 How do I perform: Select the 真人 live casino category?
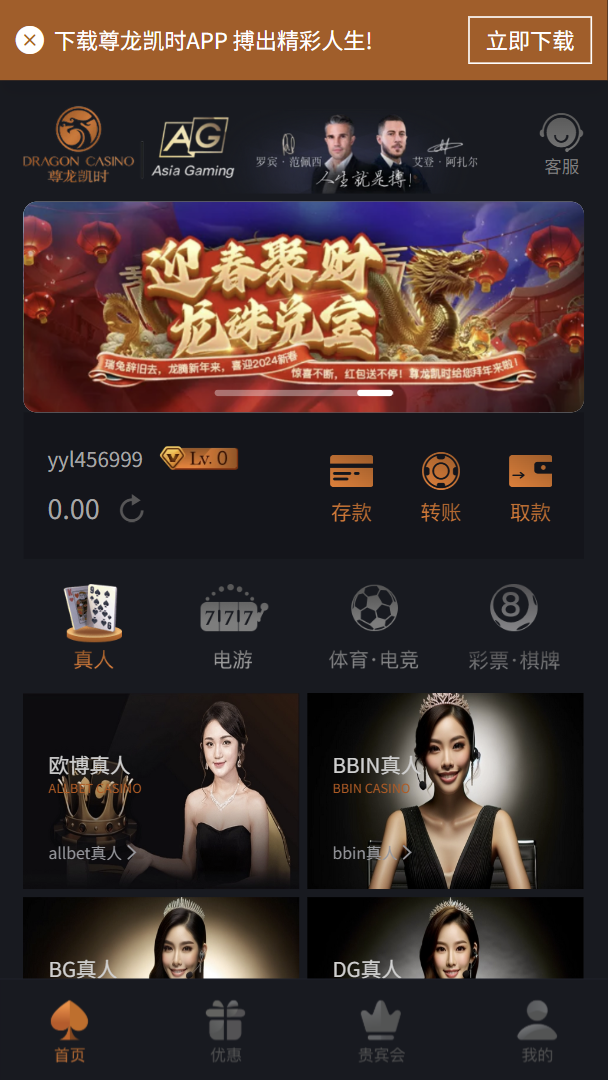pos(93,627)
